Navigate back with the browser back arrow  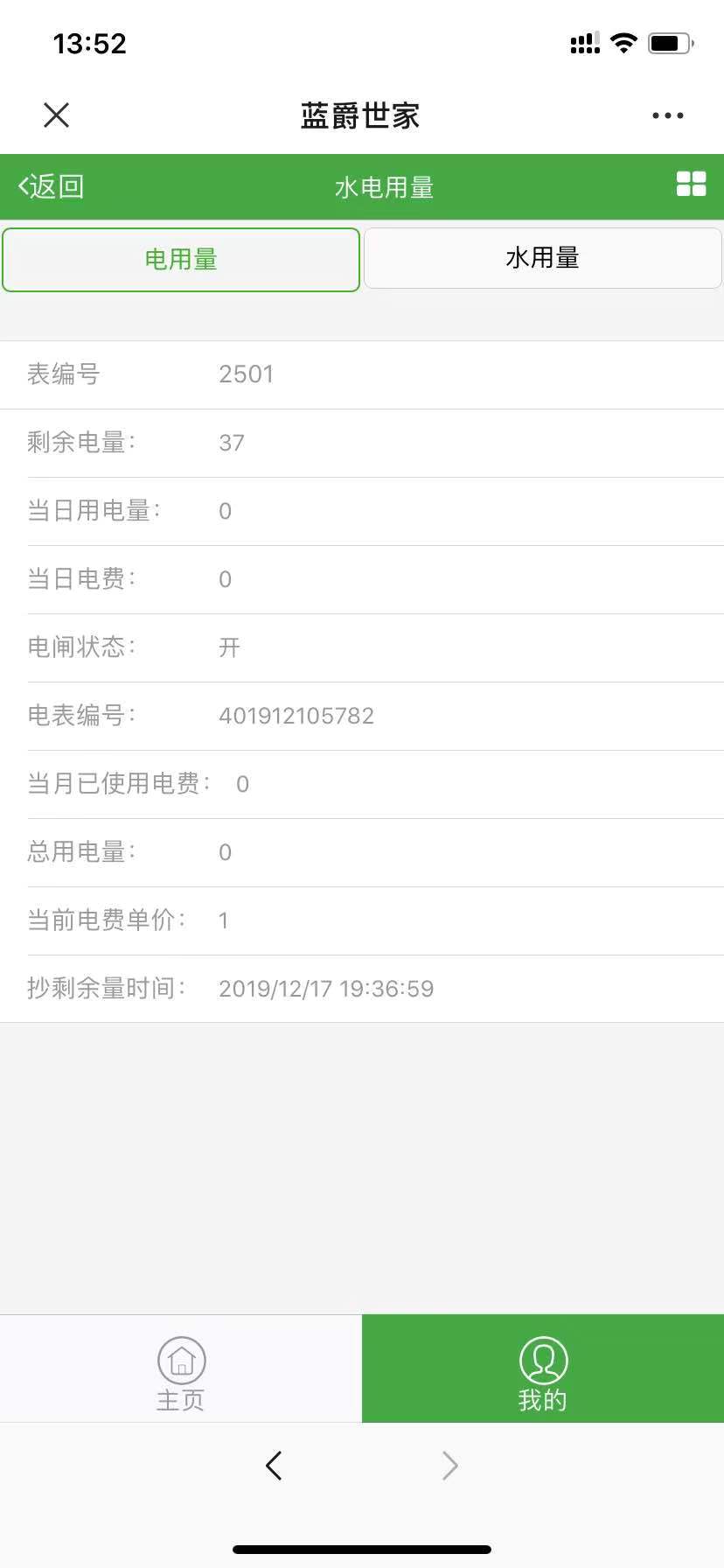(x=274, y=1466)
